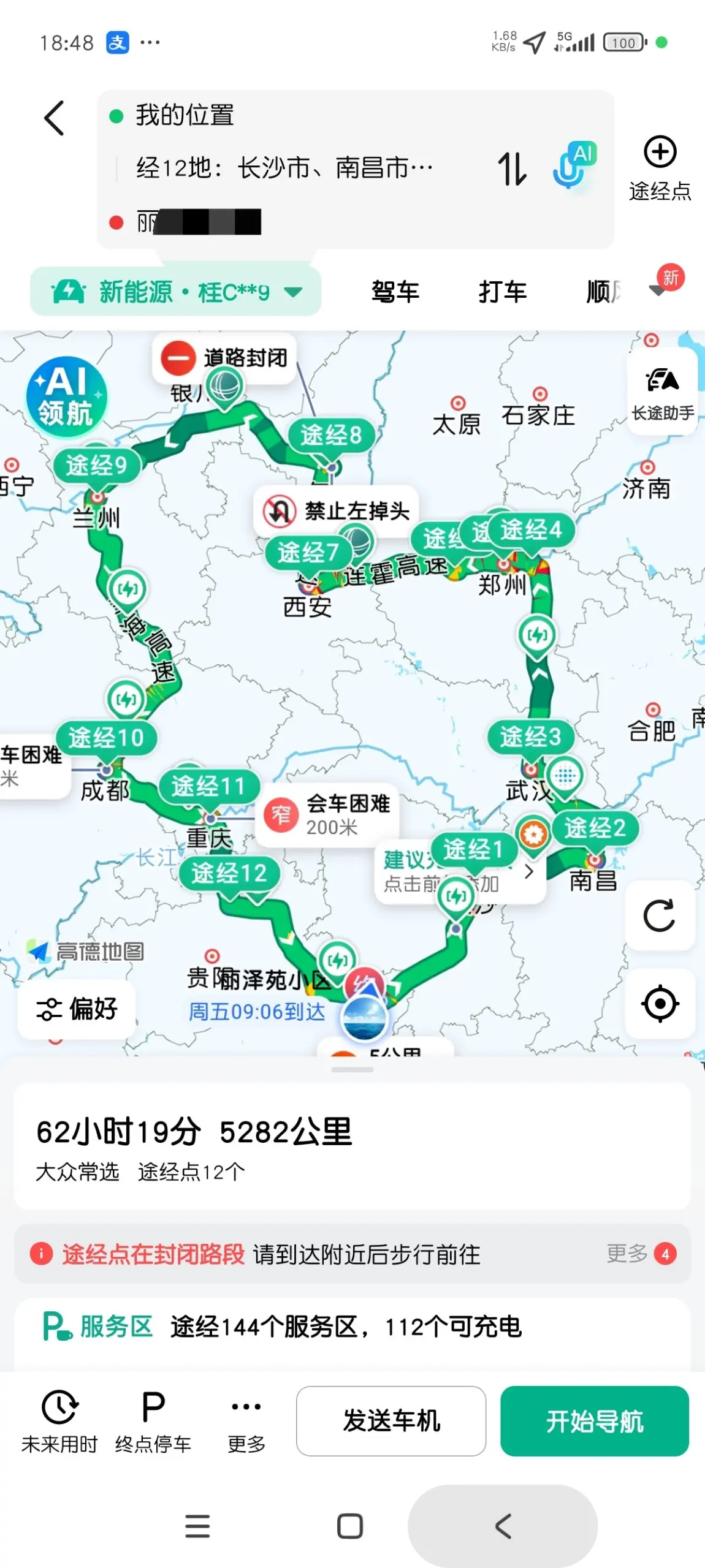
Task: Open the 服务区 charging info row
Action: [352, 1327]
